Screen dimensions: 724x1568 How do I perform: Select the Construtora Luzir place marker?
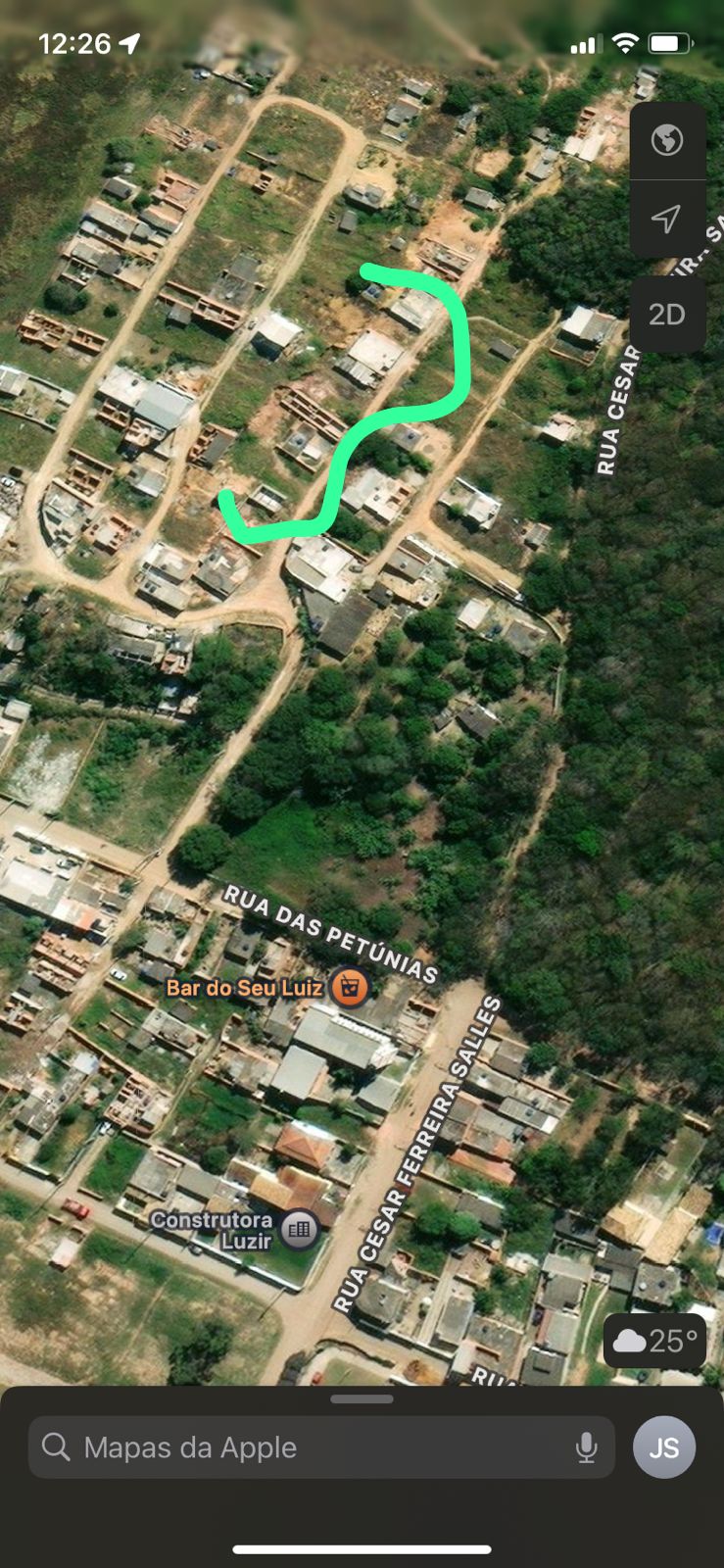coord(300,1228)
